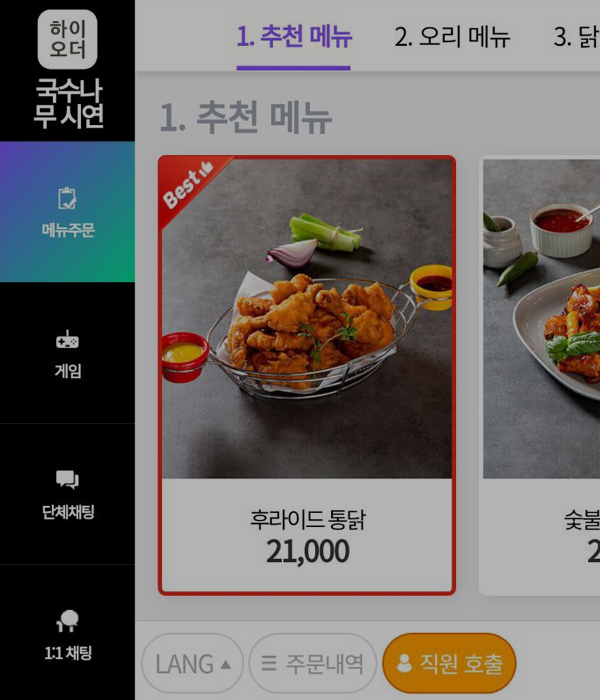Open 1:1 채팅 from the sidebar
600x700 pixels.
(x=67, y=635)
